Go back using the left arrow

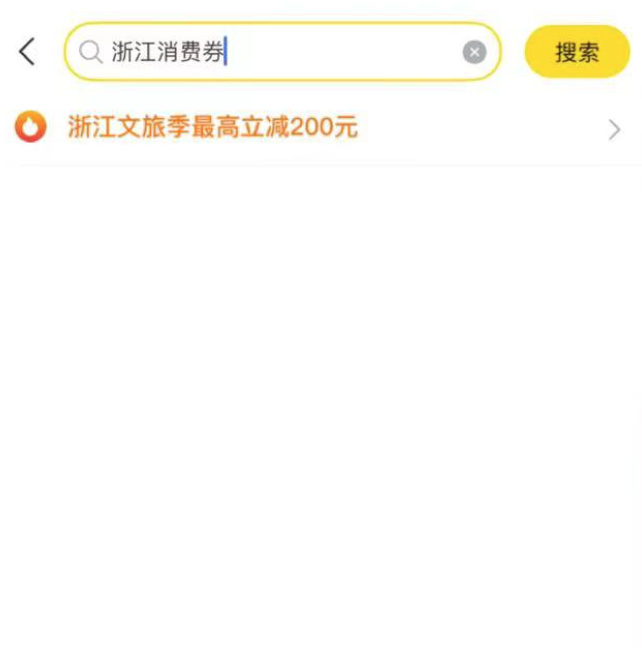(x=27, y=52)
